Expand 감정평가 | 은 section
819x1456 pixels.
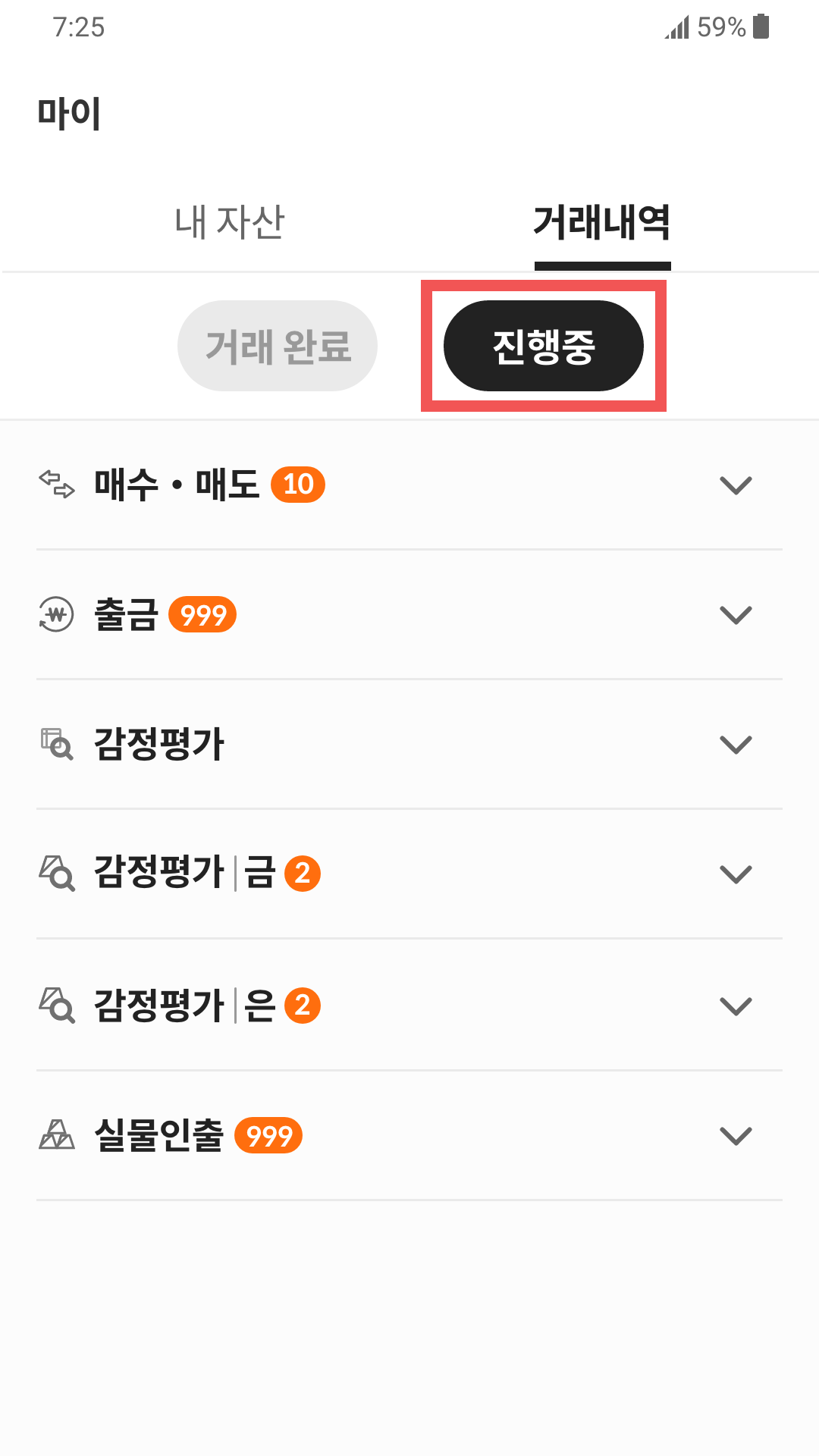point(409,1005)
